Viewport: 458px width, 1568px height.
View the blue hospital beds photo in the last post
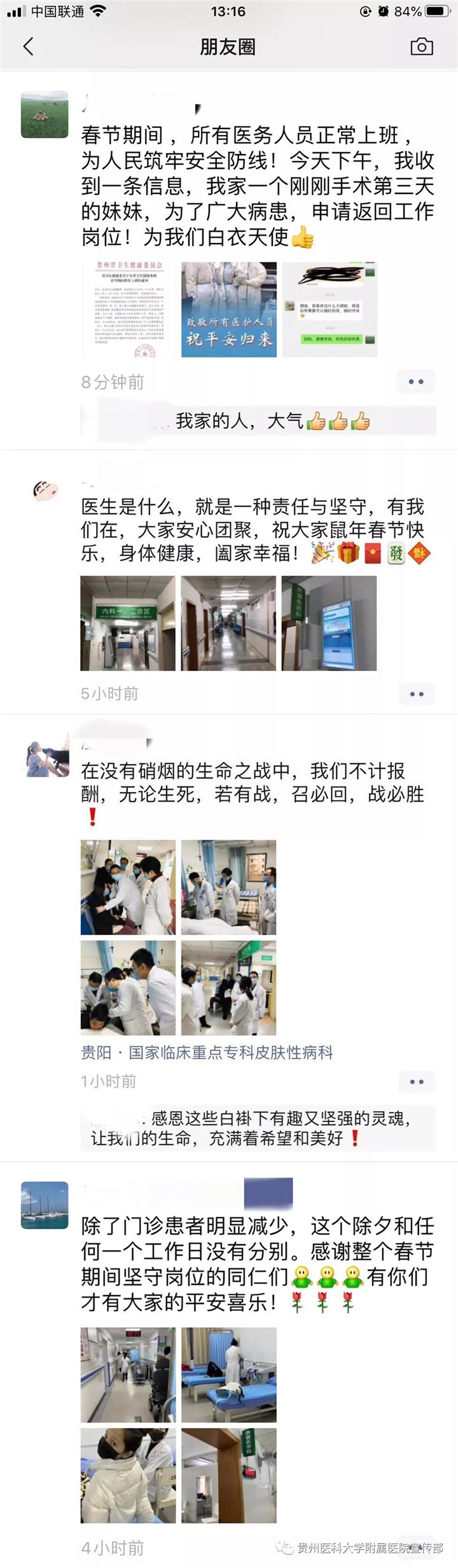(x=228, y=1375)
